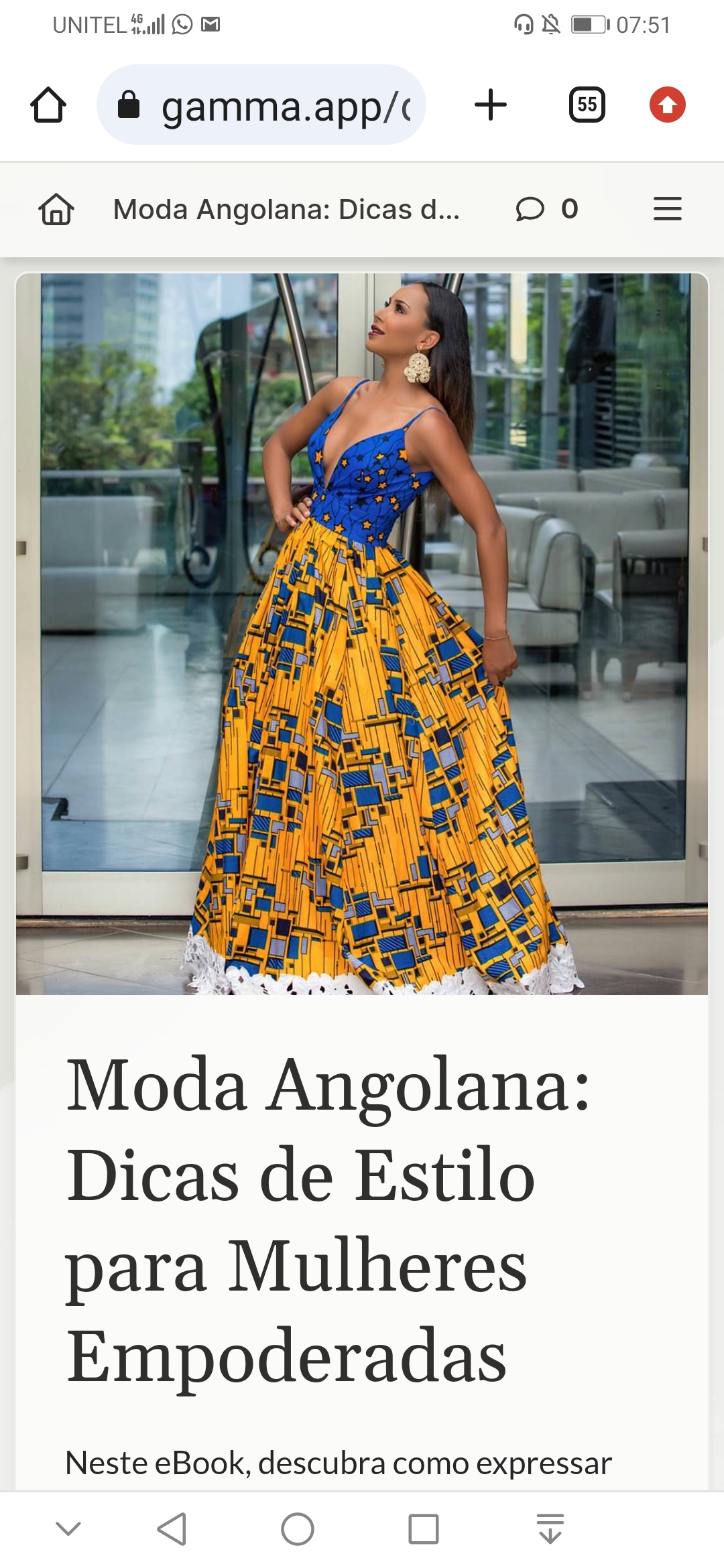View the 55 open tabs
The width and height of the screenshot is (724, 1568).
pyautogui.click(x=587, y=105)
